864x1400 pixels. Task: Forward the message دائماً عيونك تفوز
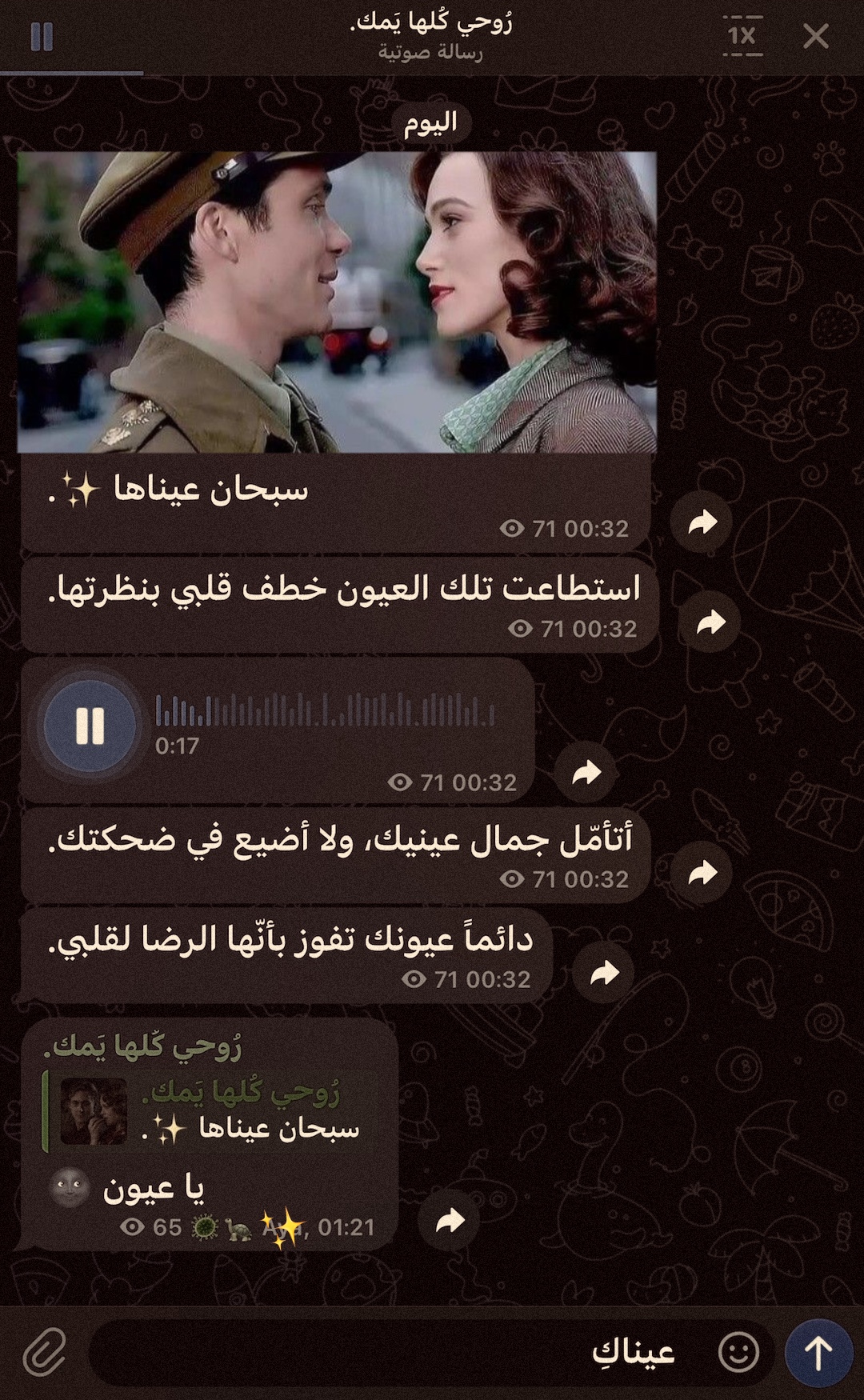tap(604, 973)
